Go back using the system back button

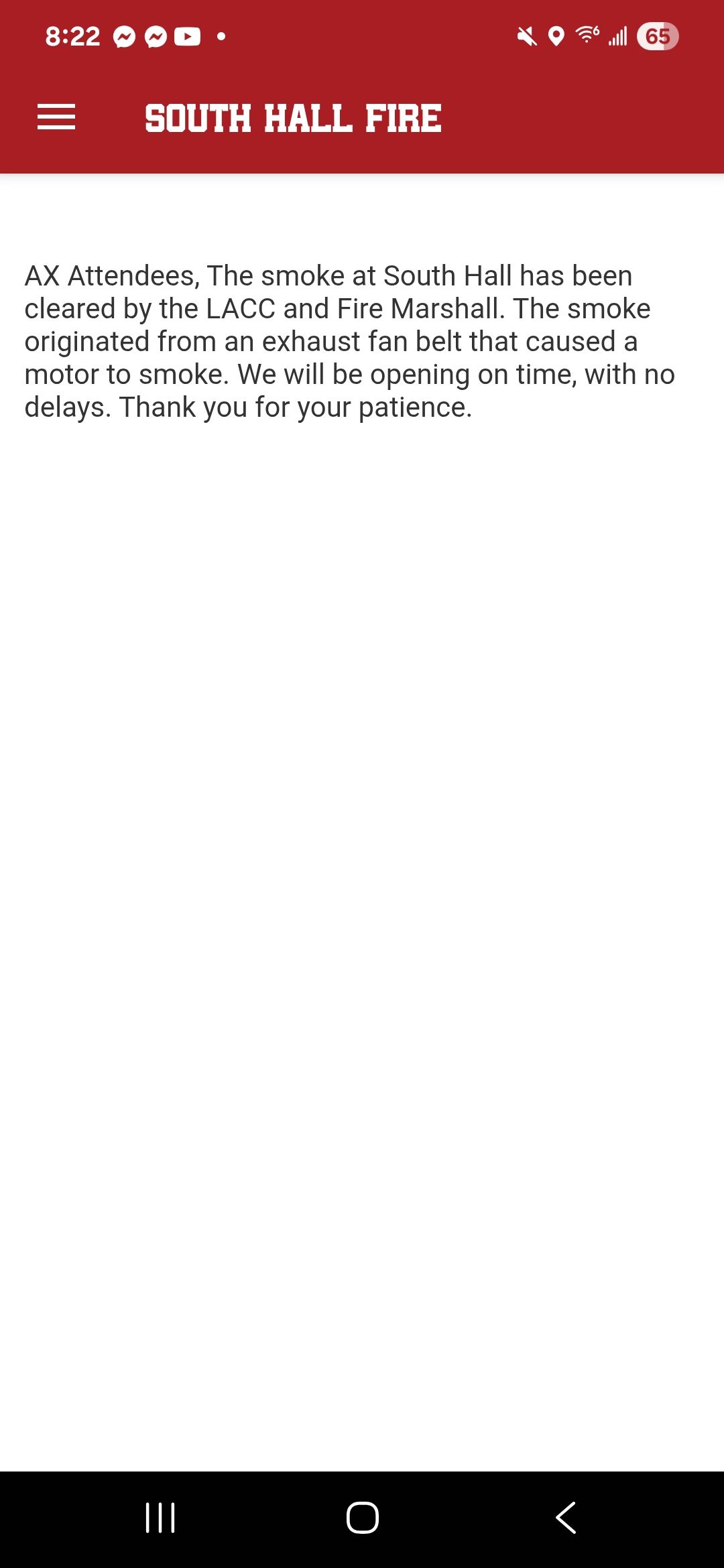click(566, 1517)
